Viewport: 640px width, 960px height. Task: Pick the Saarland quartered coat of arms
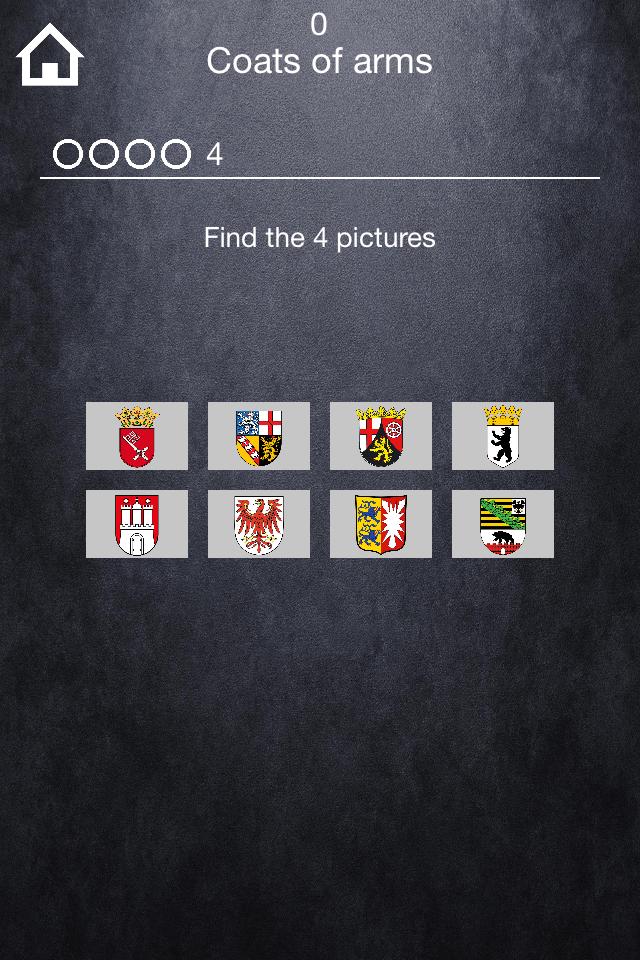click(259, 436)
